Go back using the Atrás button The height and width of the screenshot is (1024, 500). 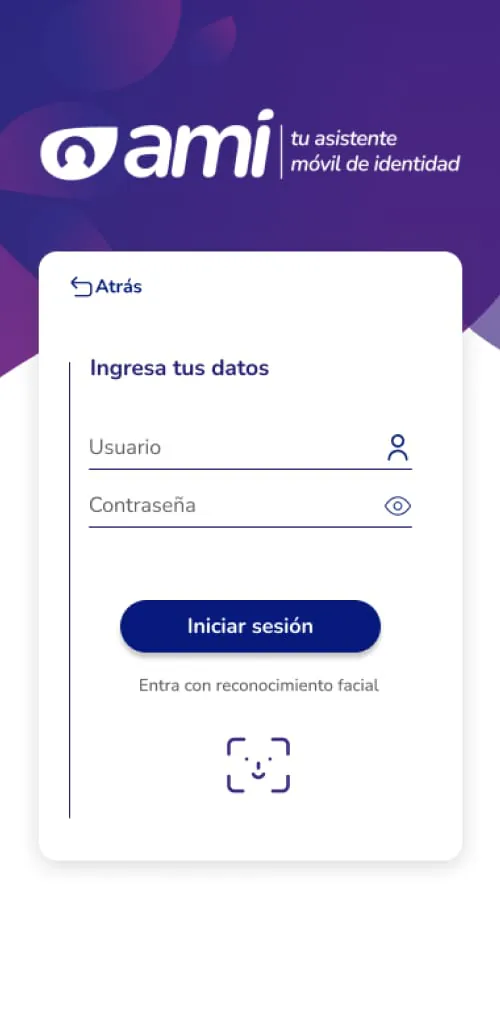point(106,287)
